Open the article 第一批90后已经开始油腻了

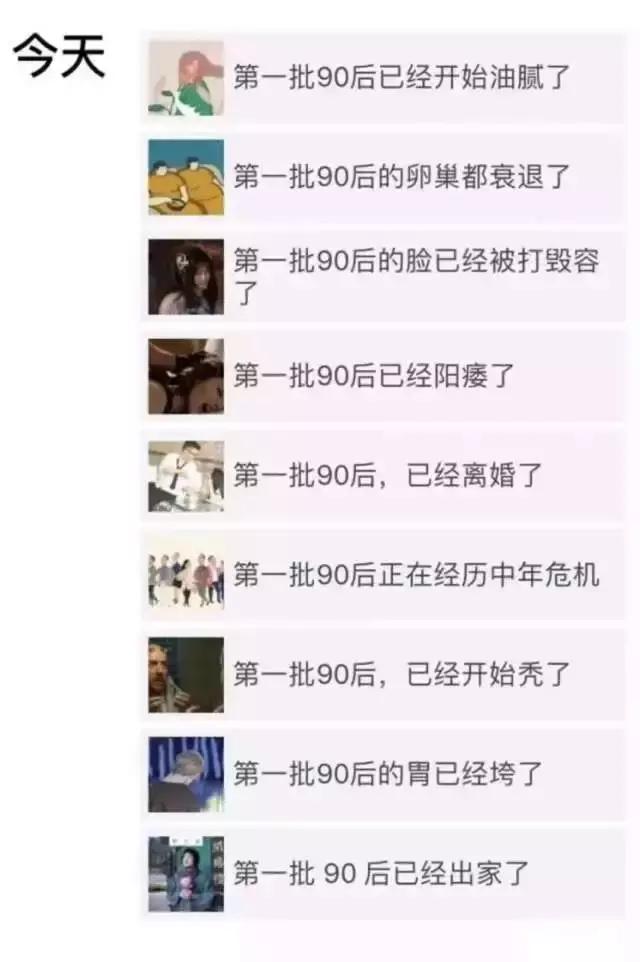pyautogui.click(x=400, y=78)
